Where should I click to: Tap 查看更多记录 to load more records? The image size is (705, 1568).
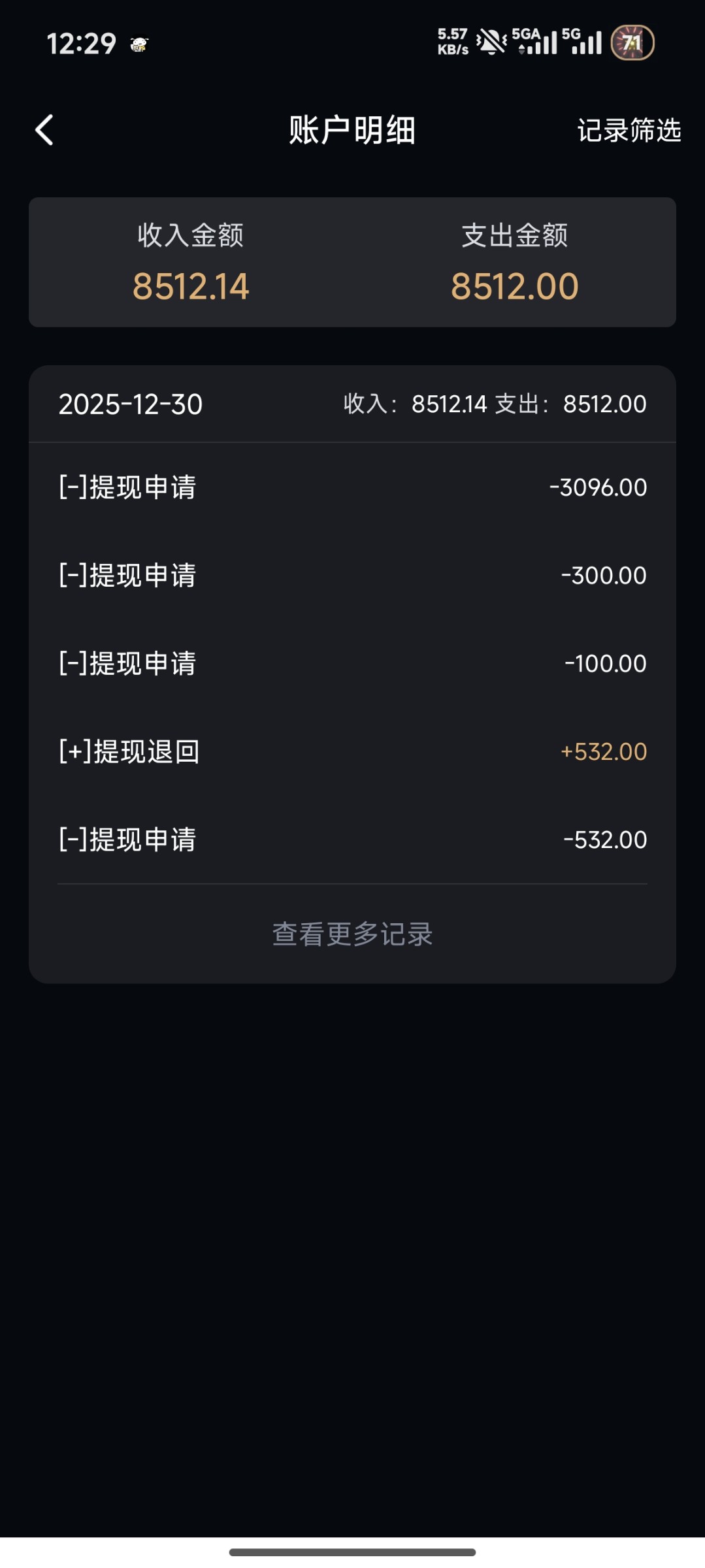tap(352, 934)
